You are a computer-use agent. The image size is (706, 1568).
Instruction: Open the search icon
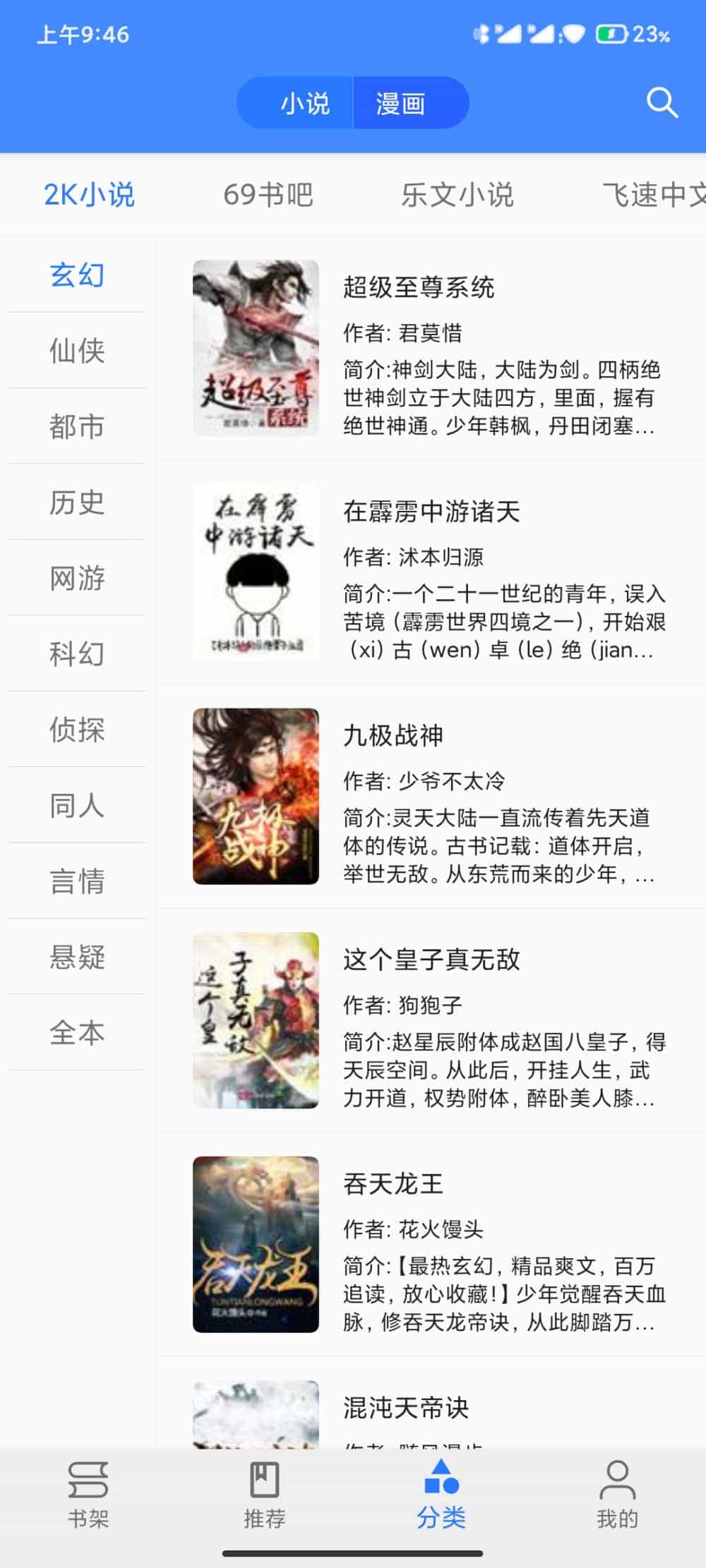(x=662, y=103)
